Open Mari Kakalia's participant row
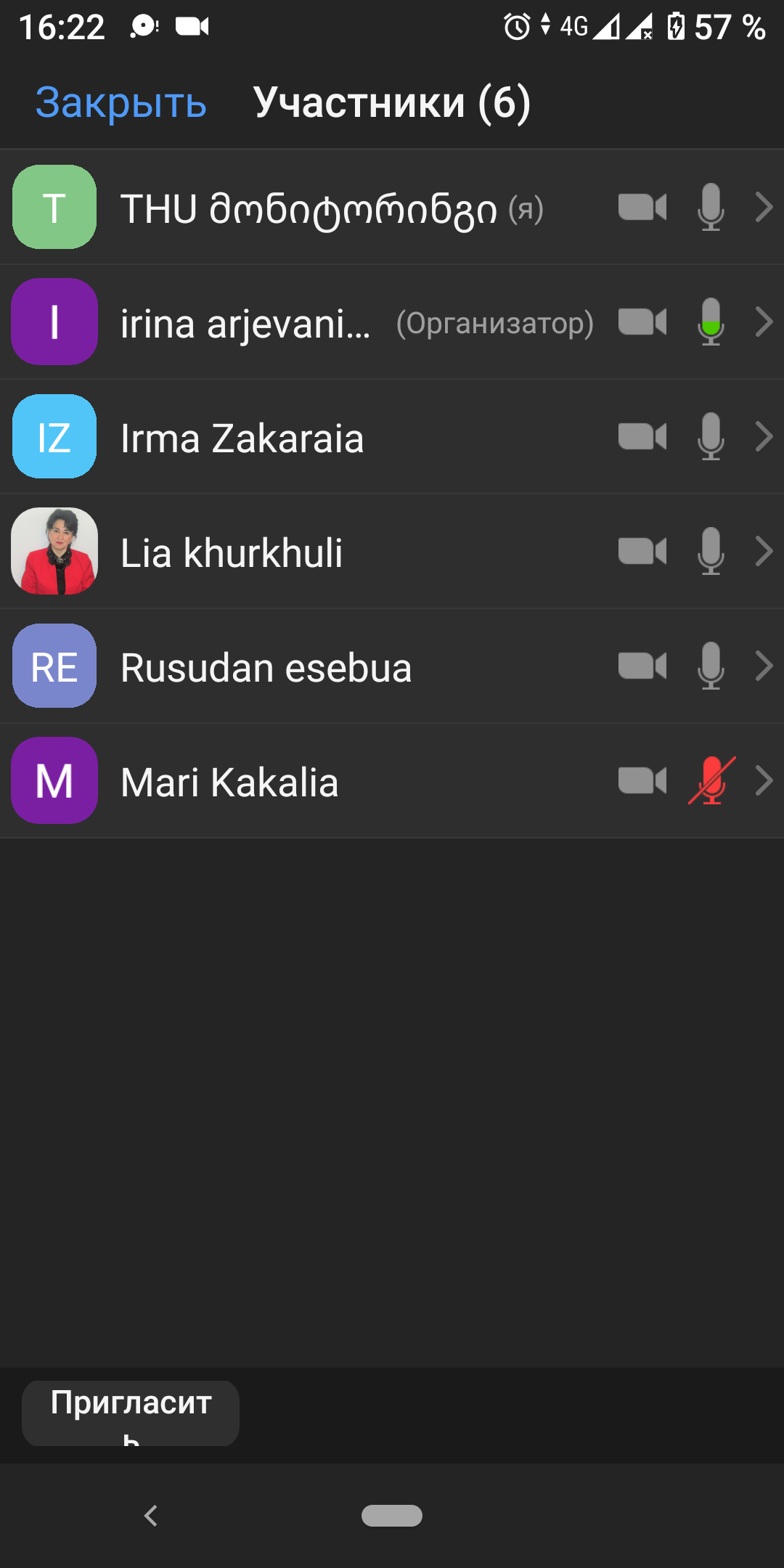The height and width of the screenshot is (1568, 784). coord(392,781)
